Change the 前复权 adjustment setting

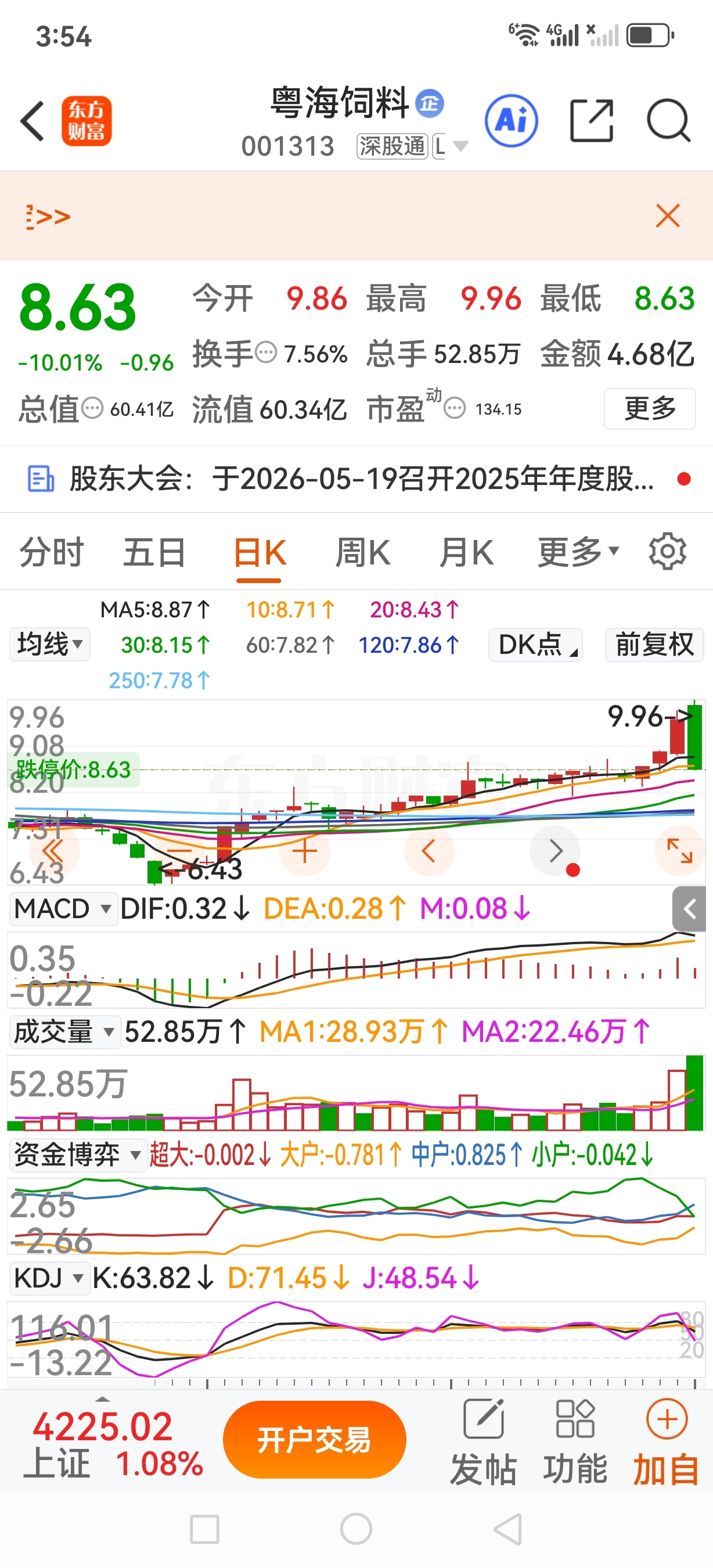(654, 645)
